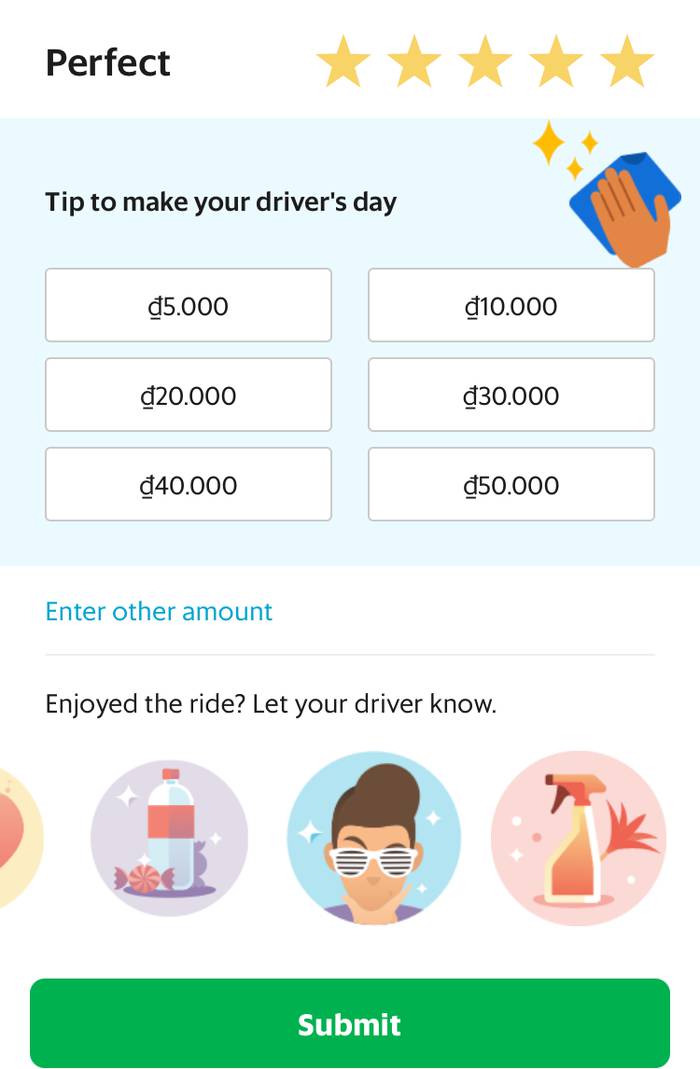Choose the ₫50.000 tip option
Image resolution: width=700 pixels, height=1069 pixels.
(x=511, y=485)
